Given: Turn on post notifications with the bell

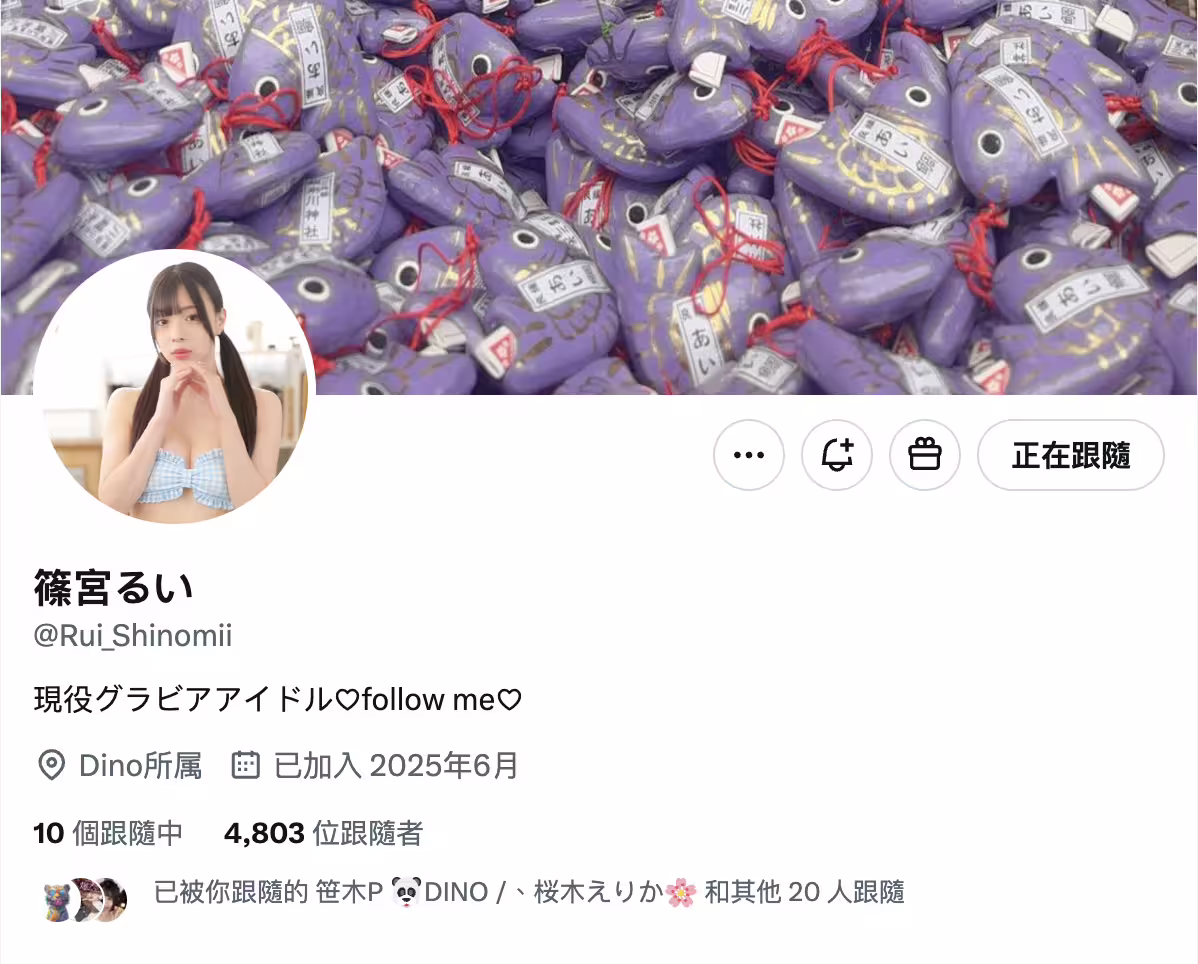Looking at the screenshot, I should pyautogui.click(x=837, y=455).
